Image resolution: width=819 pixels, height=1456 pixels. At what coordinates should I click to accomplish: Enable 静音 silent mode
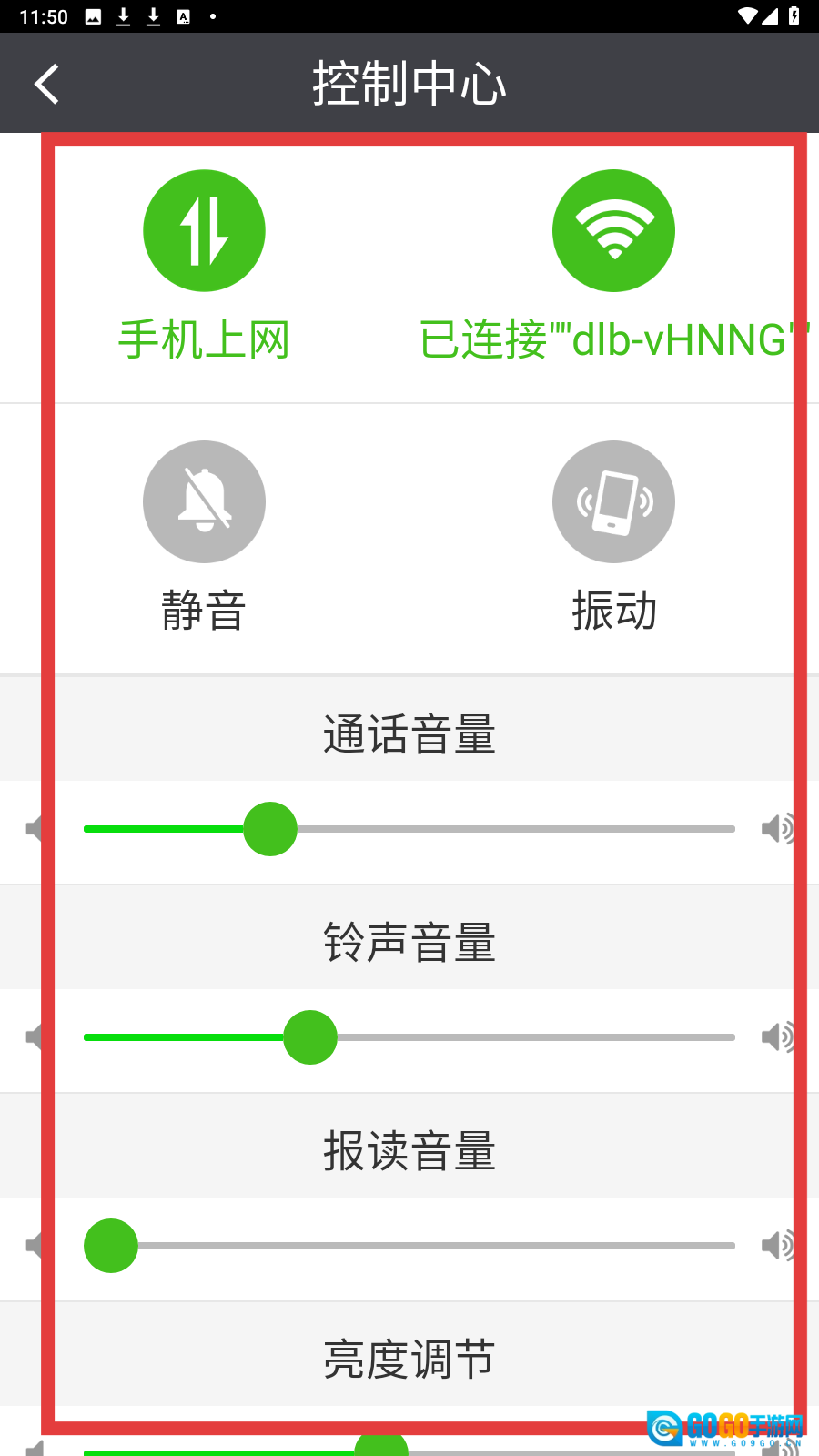[x=204, y=502]
